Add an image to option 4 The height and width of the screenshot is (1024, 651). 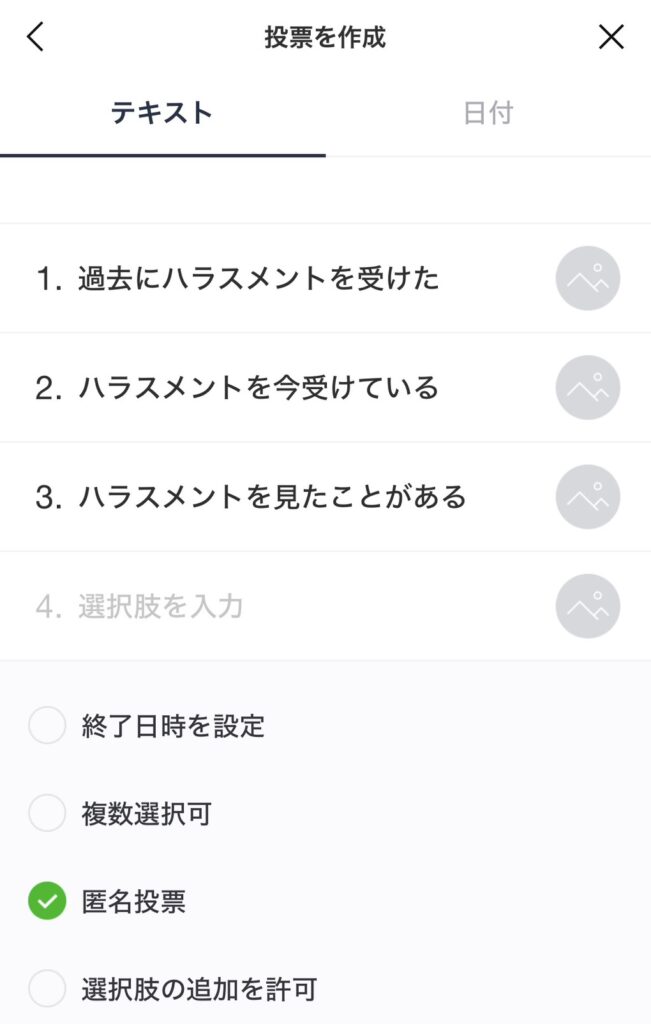coord(587,606)
